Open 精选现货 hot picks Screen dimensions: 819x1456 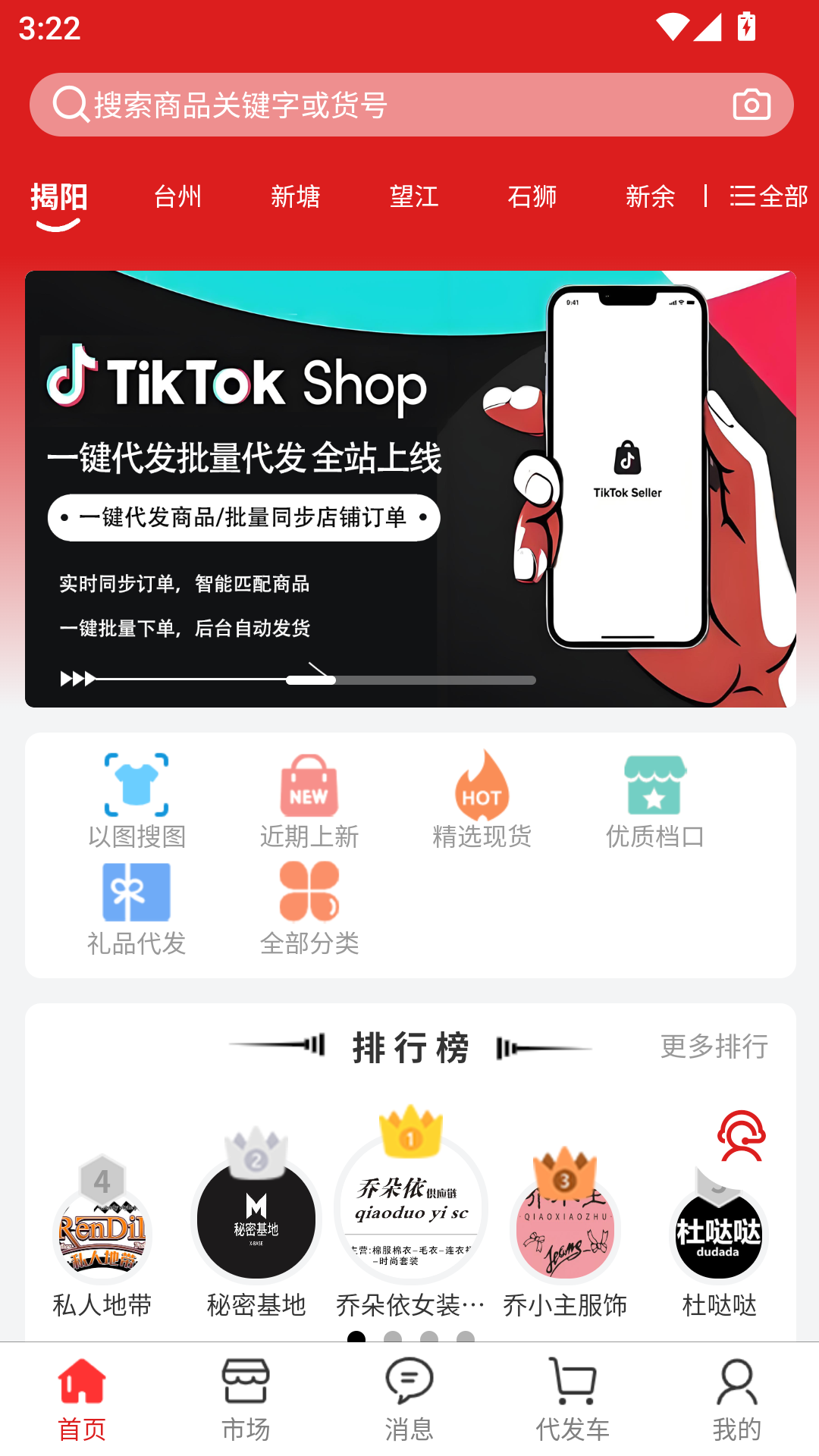[x=482, y=801]
